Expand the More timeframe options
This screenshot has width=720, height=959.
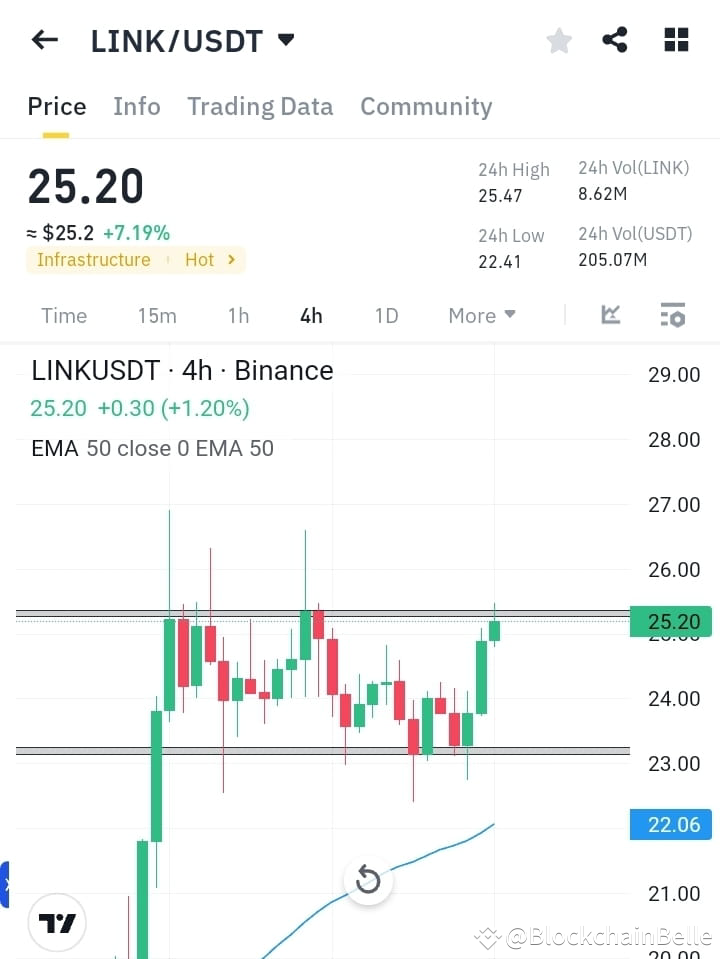click(x=481, y=315)
